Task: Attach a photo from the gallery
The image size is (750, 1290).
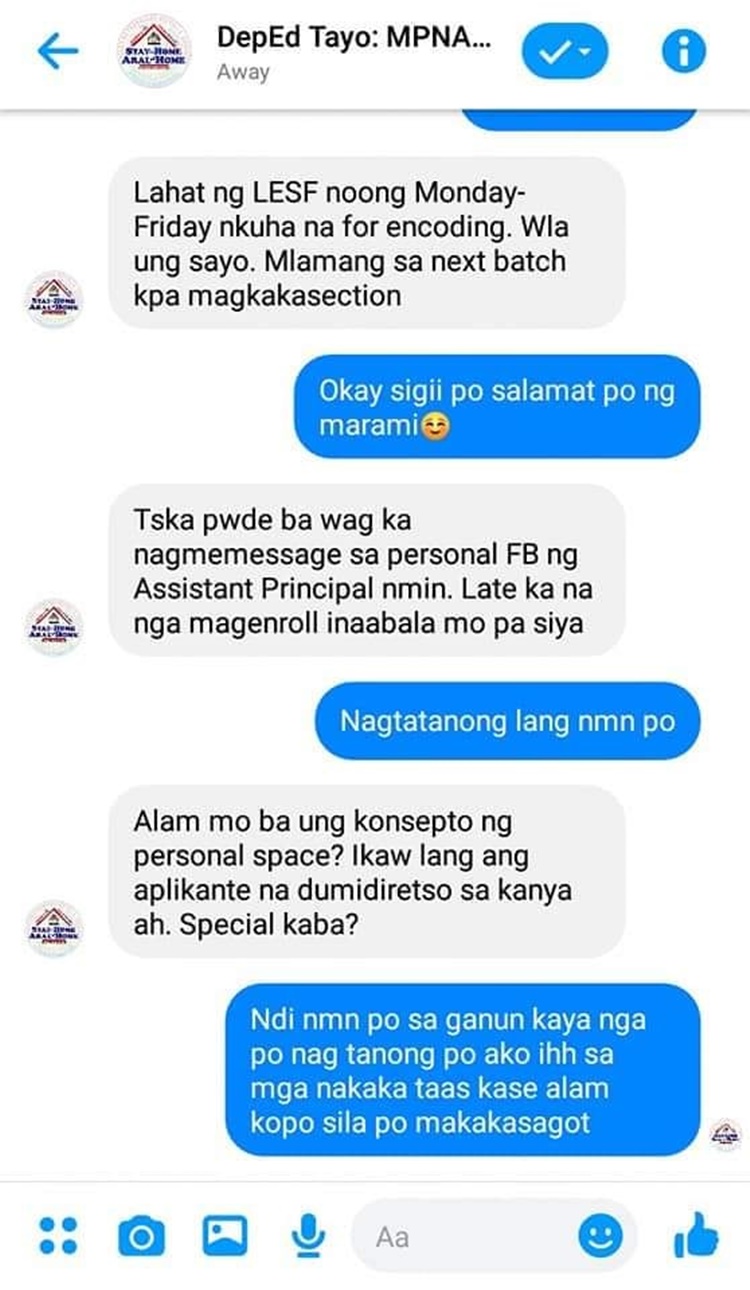Action: [x=225, y=1236]
